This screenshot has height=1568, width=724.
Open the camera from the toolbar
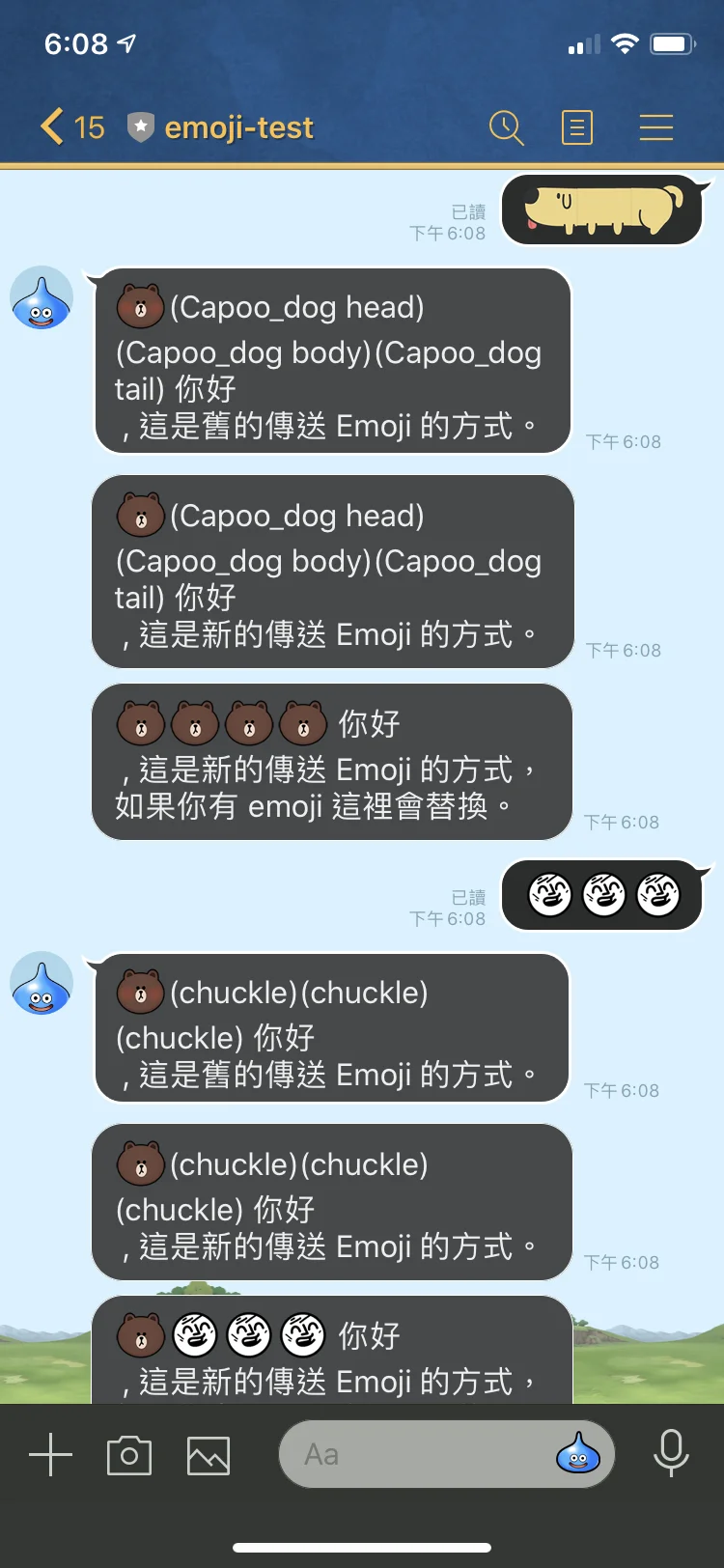[129, 1455]
